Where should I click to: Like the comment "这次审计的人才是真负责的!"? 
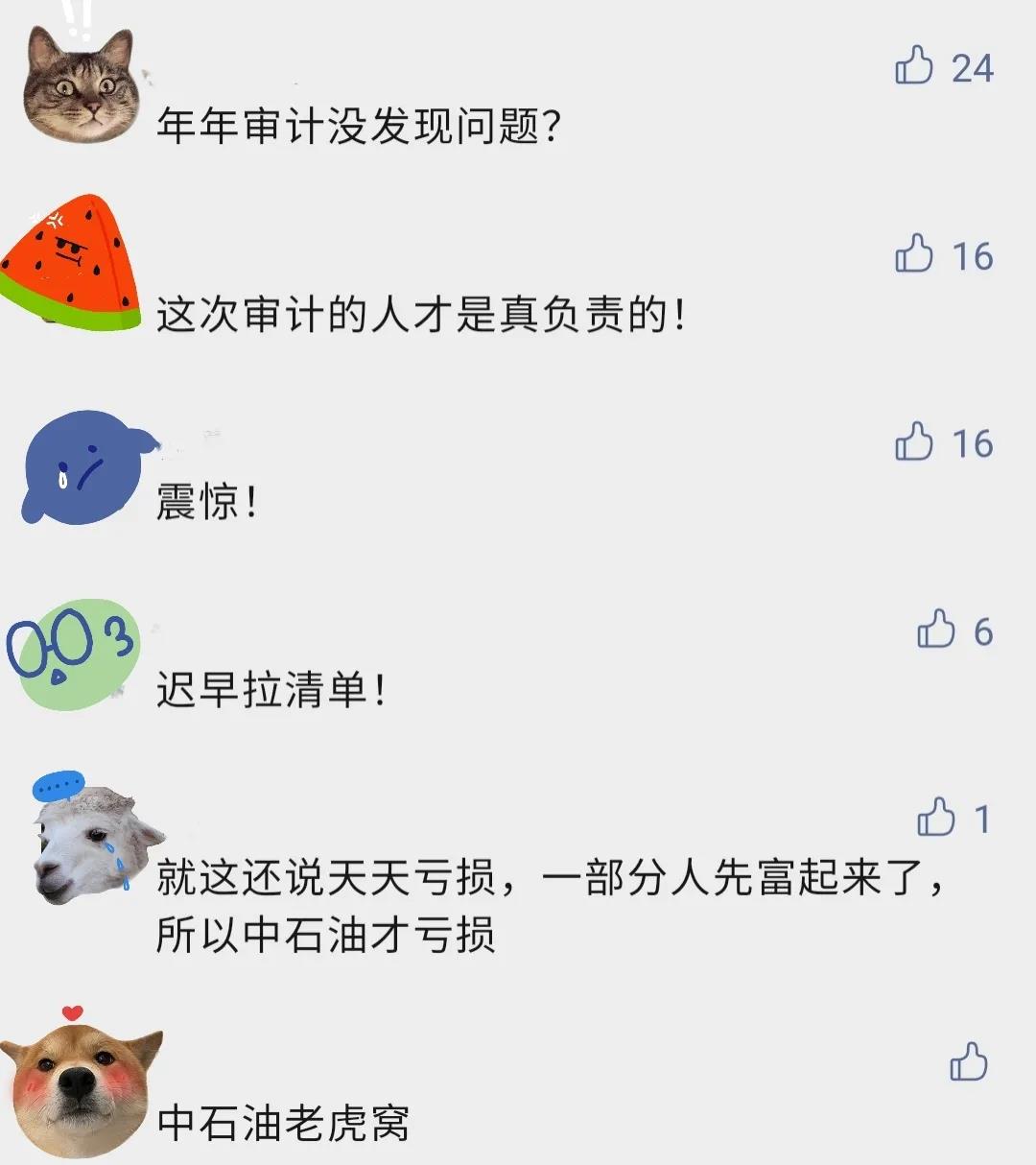pos(914,254)
